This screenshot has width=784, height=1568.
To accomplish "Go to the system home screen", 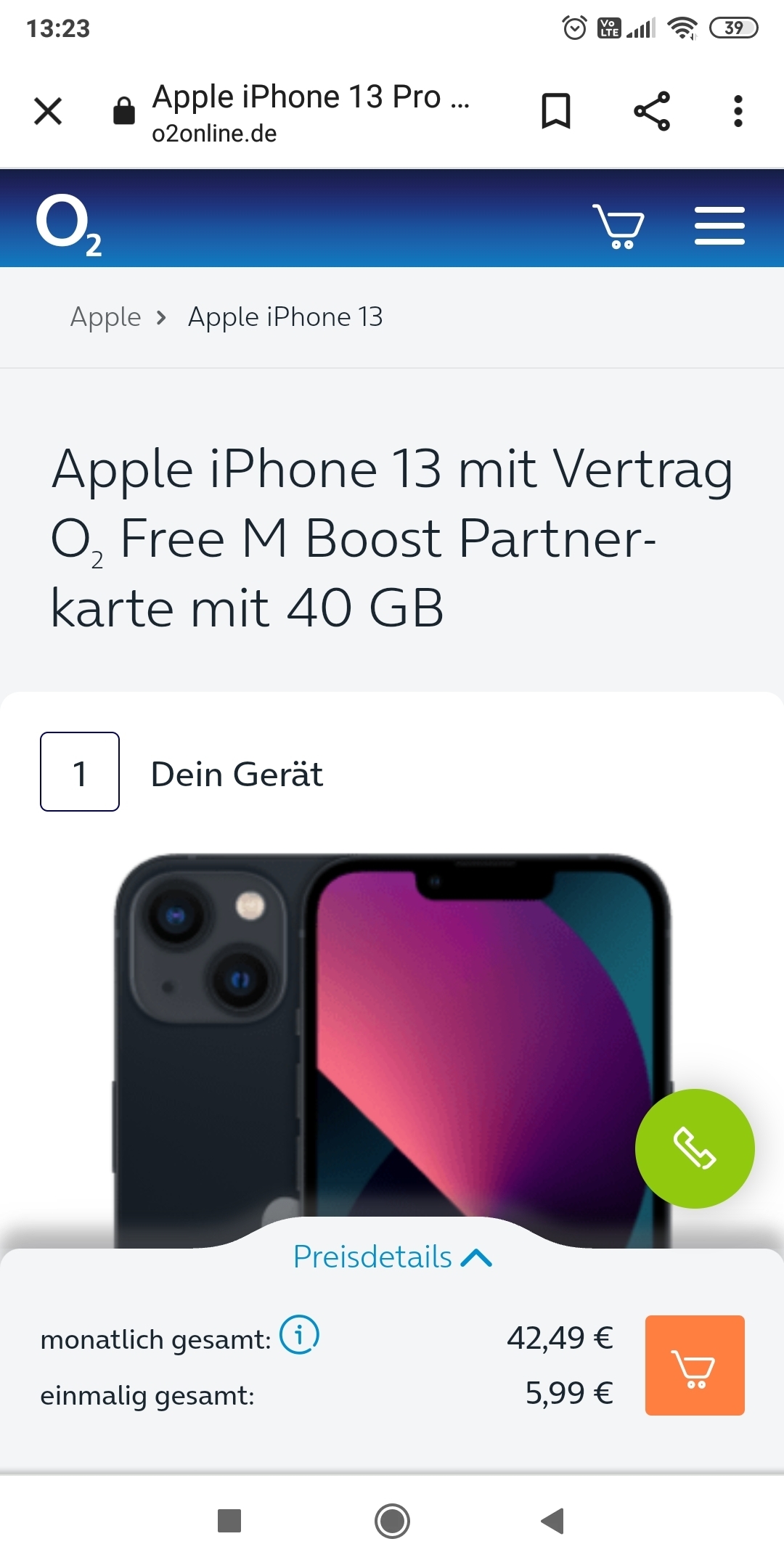I will coord(392,1521).
